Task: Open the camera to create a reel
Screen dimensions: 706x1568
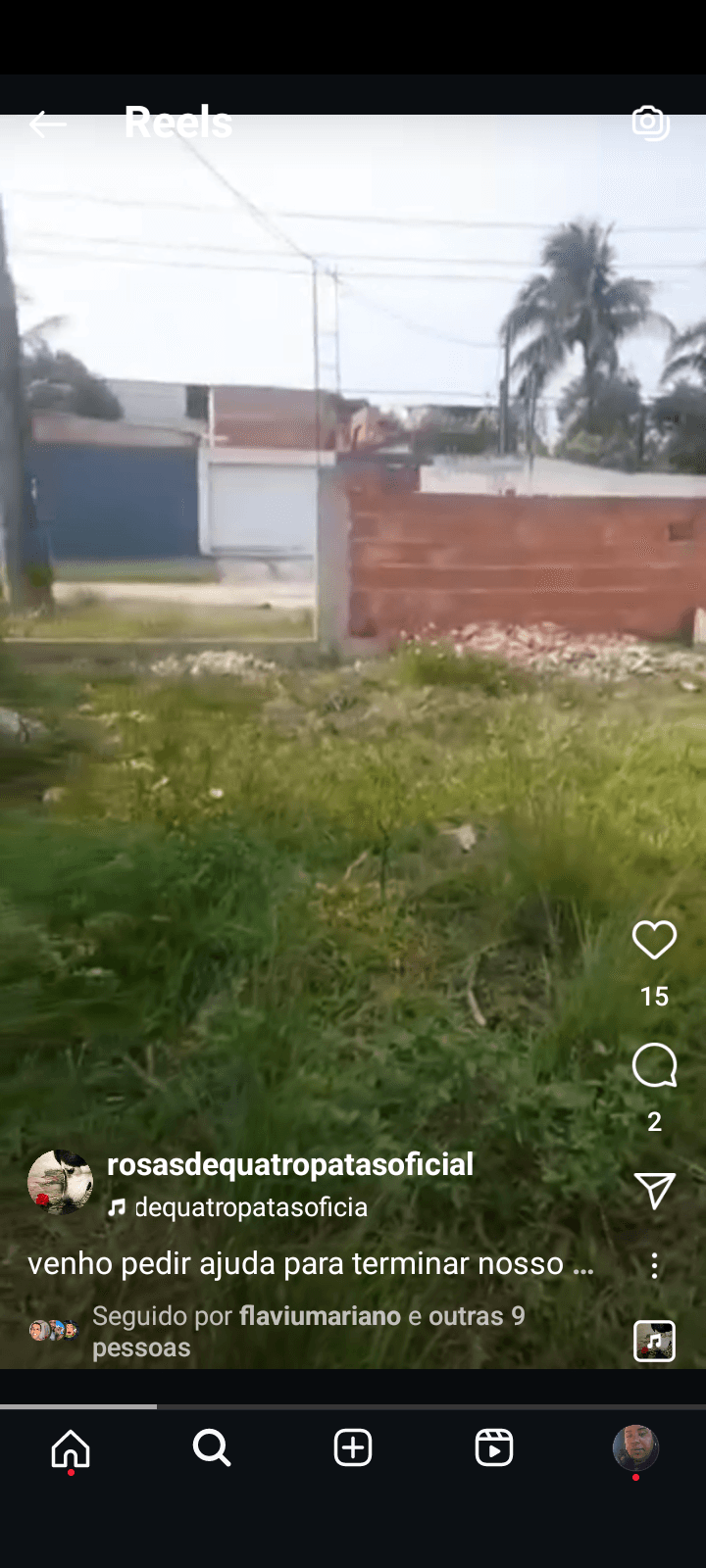Action: click(649, 122)
